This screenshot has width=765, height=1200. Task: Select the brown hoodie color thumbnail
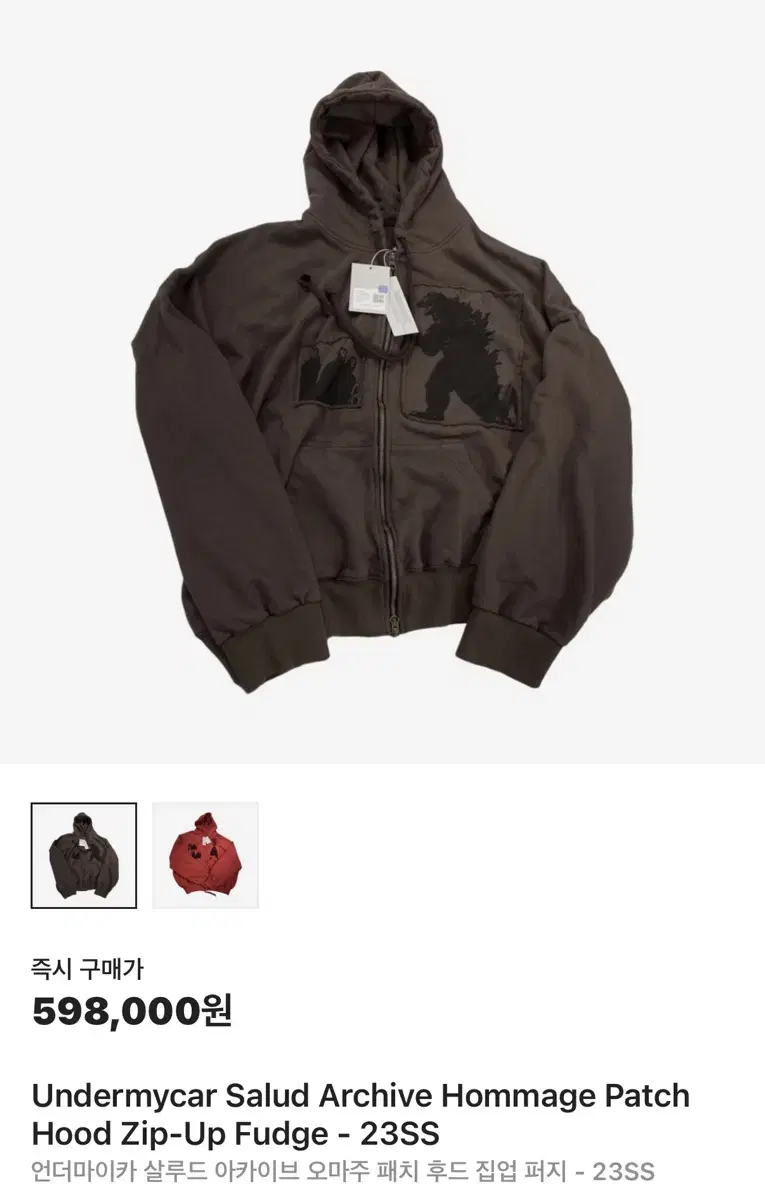coord(85,855)
